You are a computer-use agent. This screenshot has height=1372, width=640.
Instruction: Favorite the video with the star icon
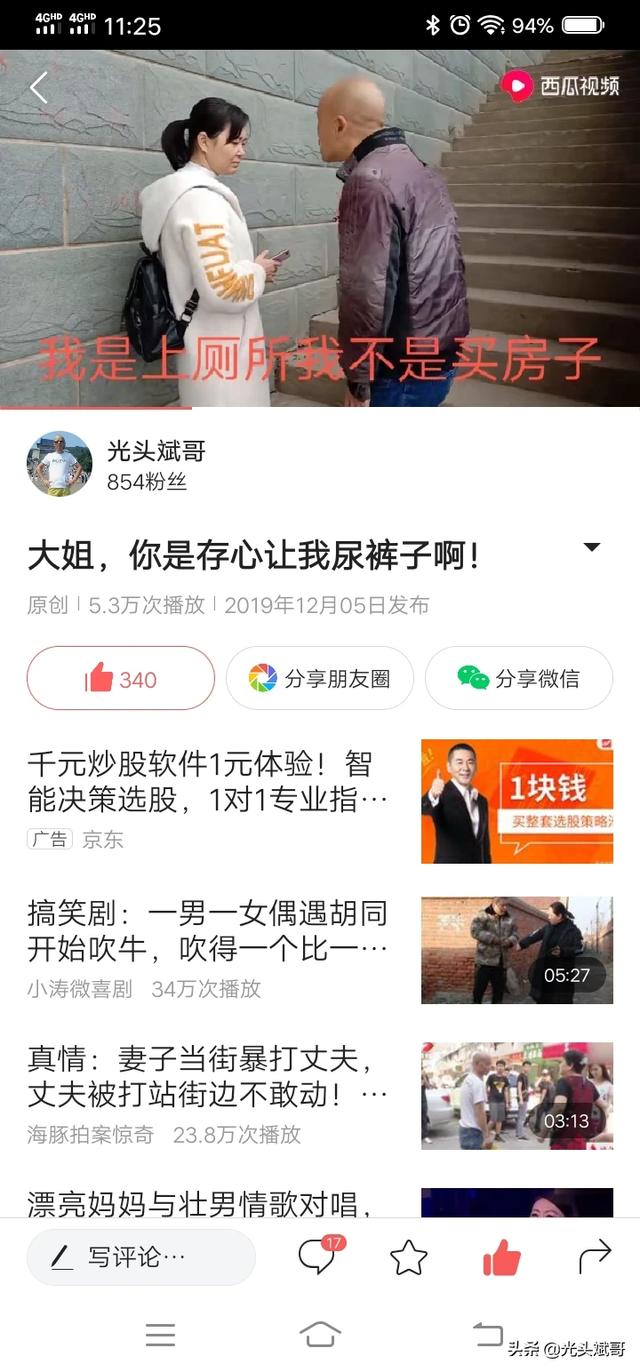[x=409, y=1258]
